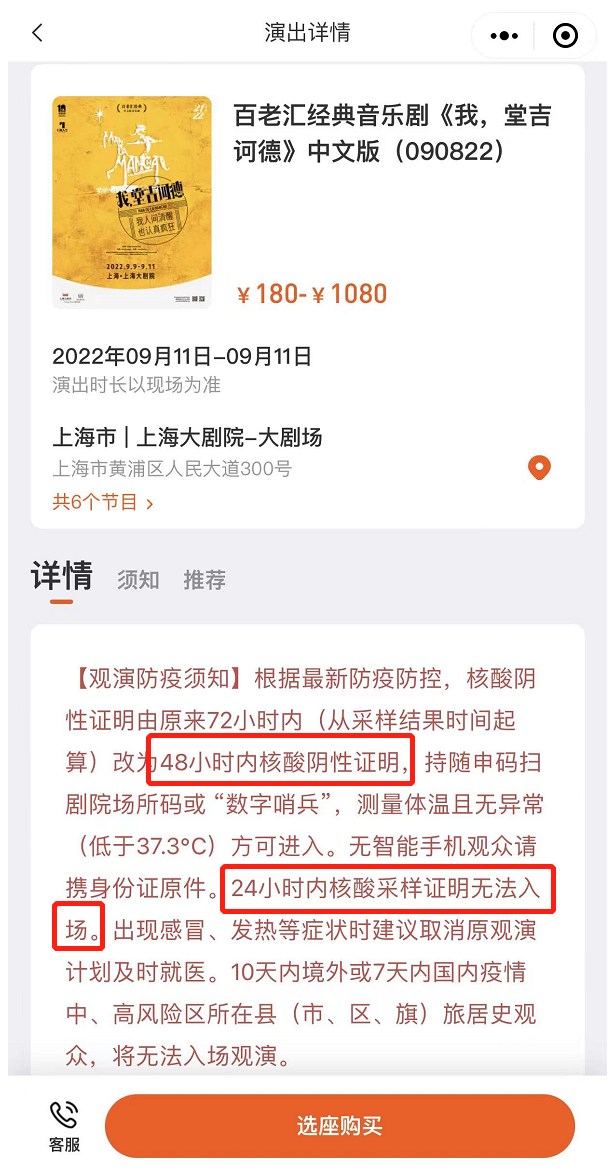Open the 共6个节目 link
The height and width of the screenshot is (1171, 616).
click(x=103, y=502)
